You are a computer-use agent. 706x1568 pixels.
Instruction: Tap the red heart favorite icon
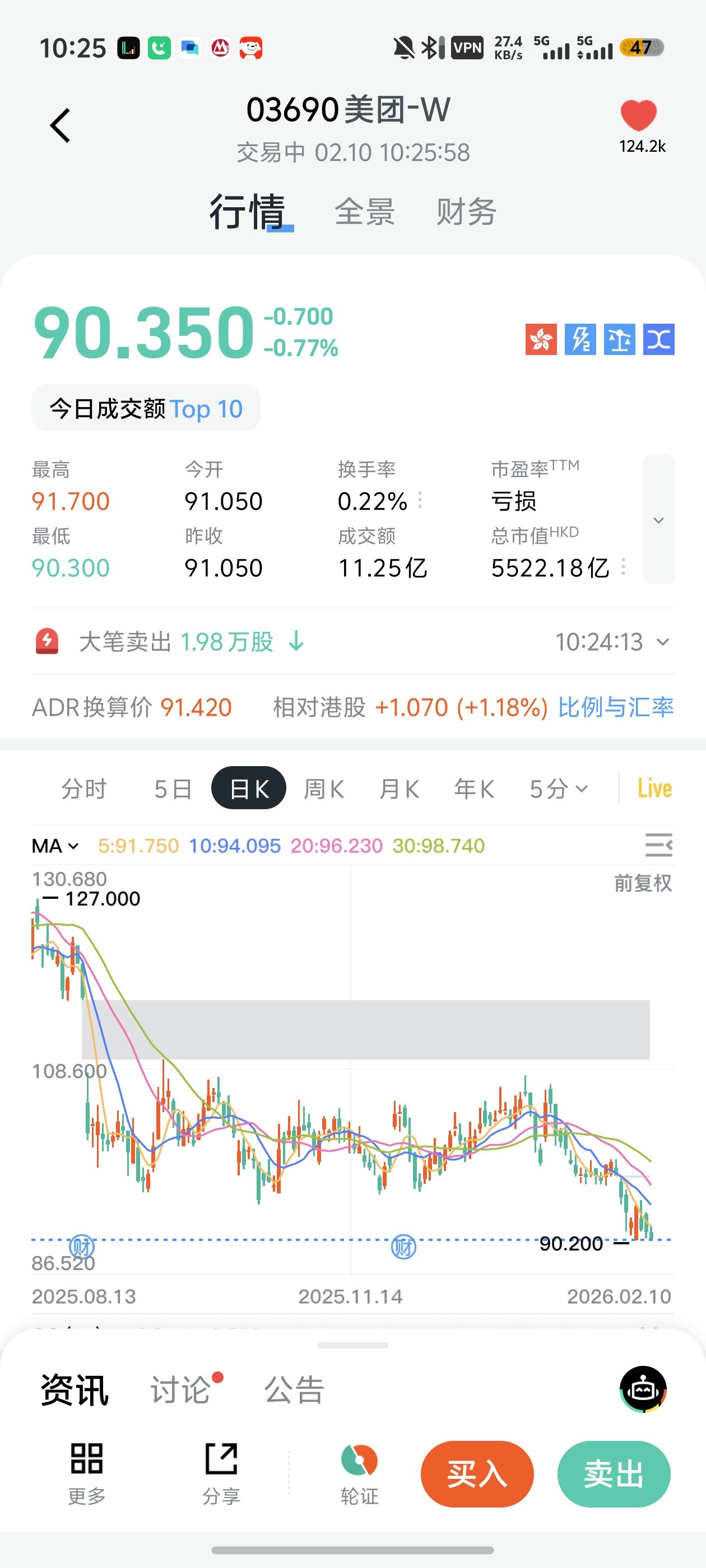click(638, 114)
